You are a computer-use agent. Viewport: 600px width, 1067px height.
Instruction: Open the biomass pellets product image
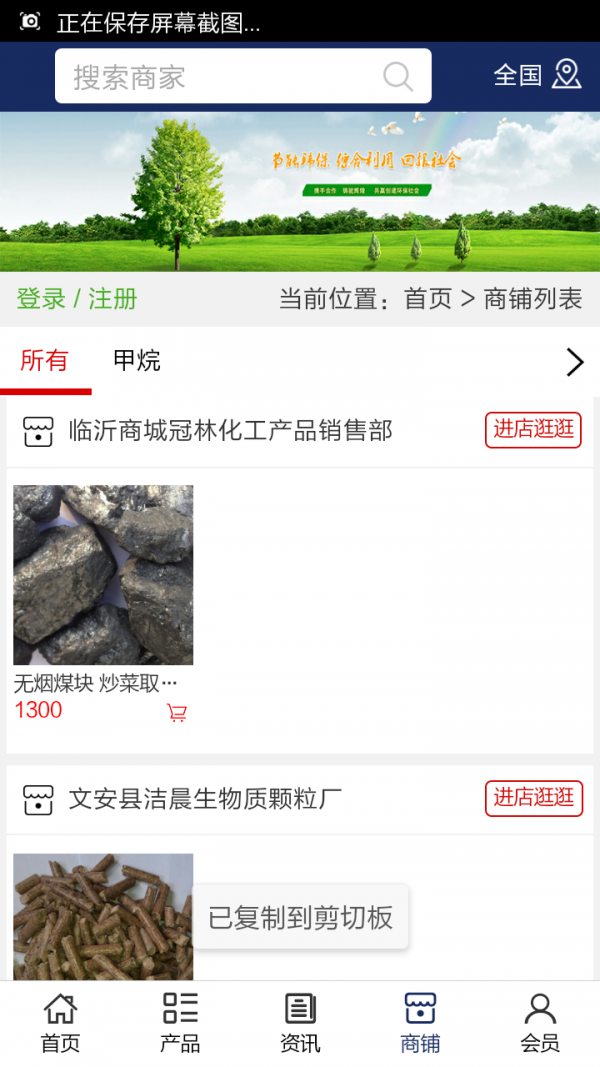tap(103, 915)
